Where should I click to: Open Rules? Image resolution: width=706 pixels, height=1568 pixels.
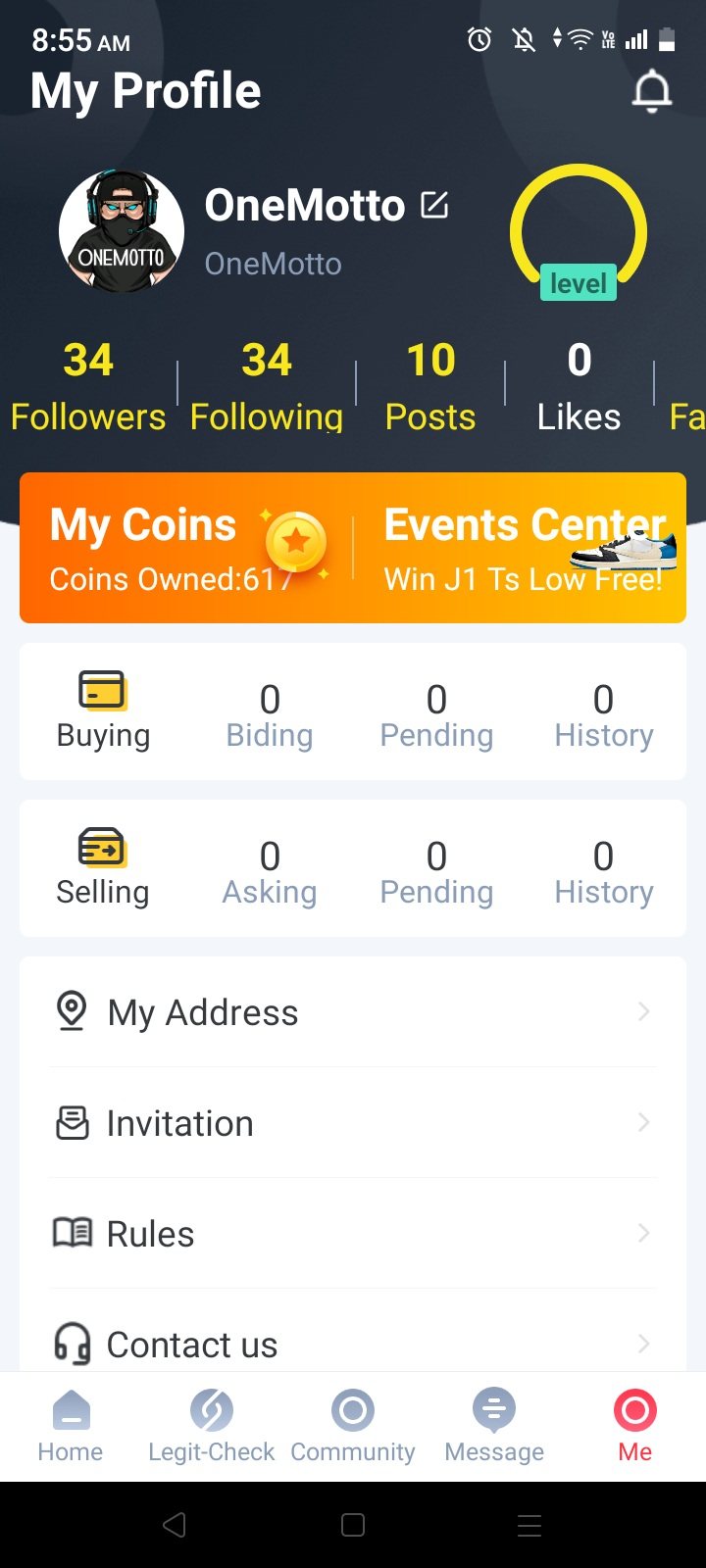pyautogui.click(x=353, y=1234)
